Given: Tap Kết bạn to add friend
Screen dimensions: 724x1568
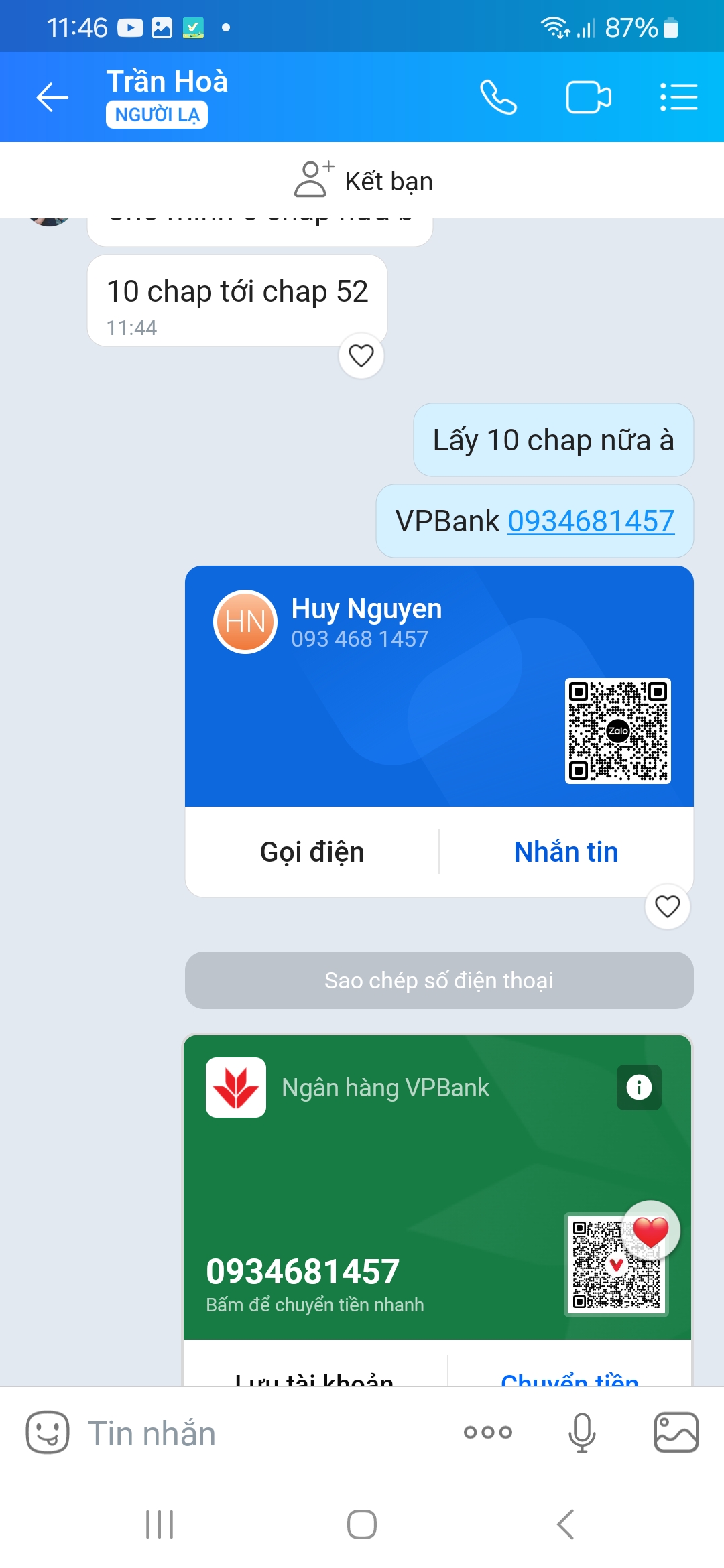Looking at the screenshot, I should [x=363, y=181].
